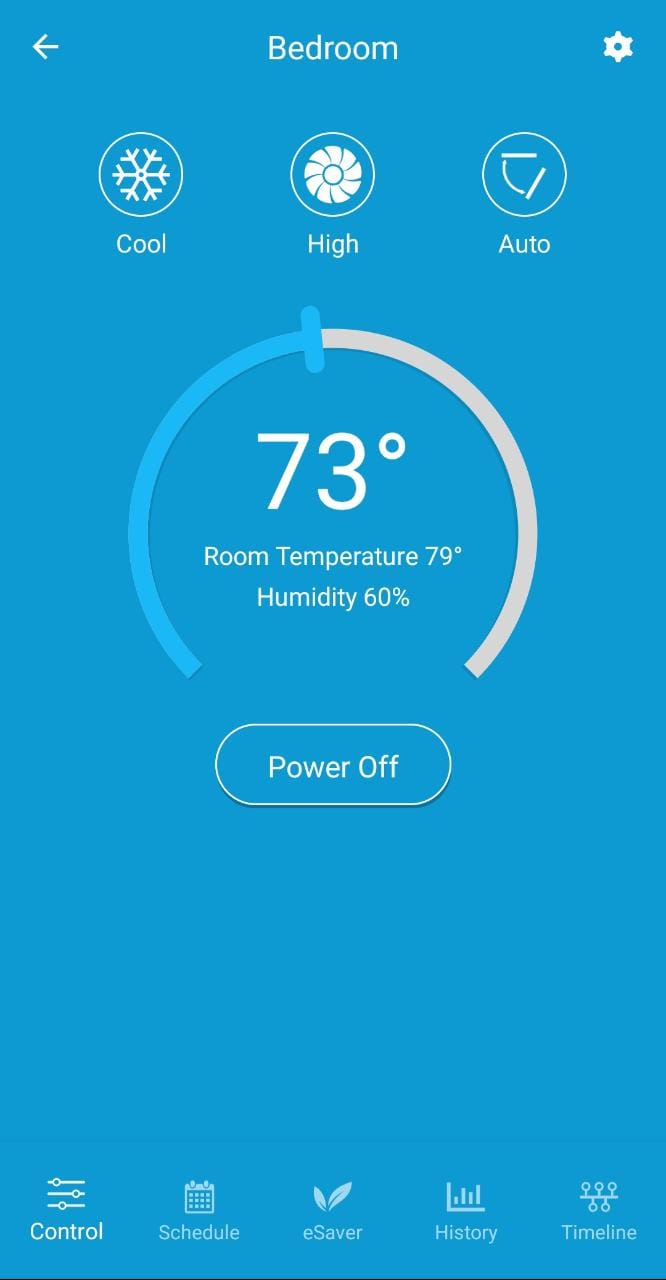
Task: Tap the temperature dial handle
Action: [313, 340]
